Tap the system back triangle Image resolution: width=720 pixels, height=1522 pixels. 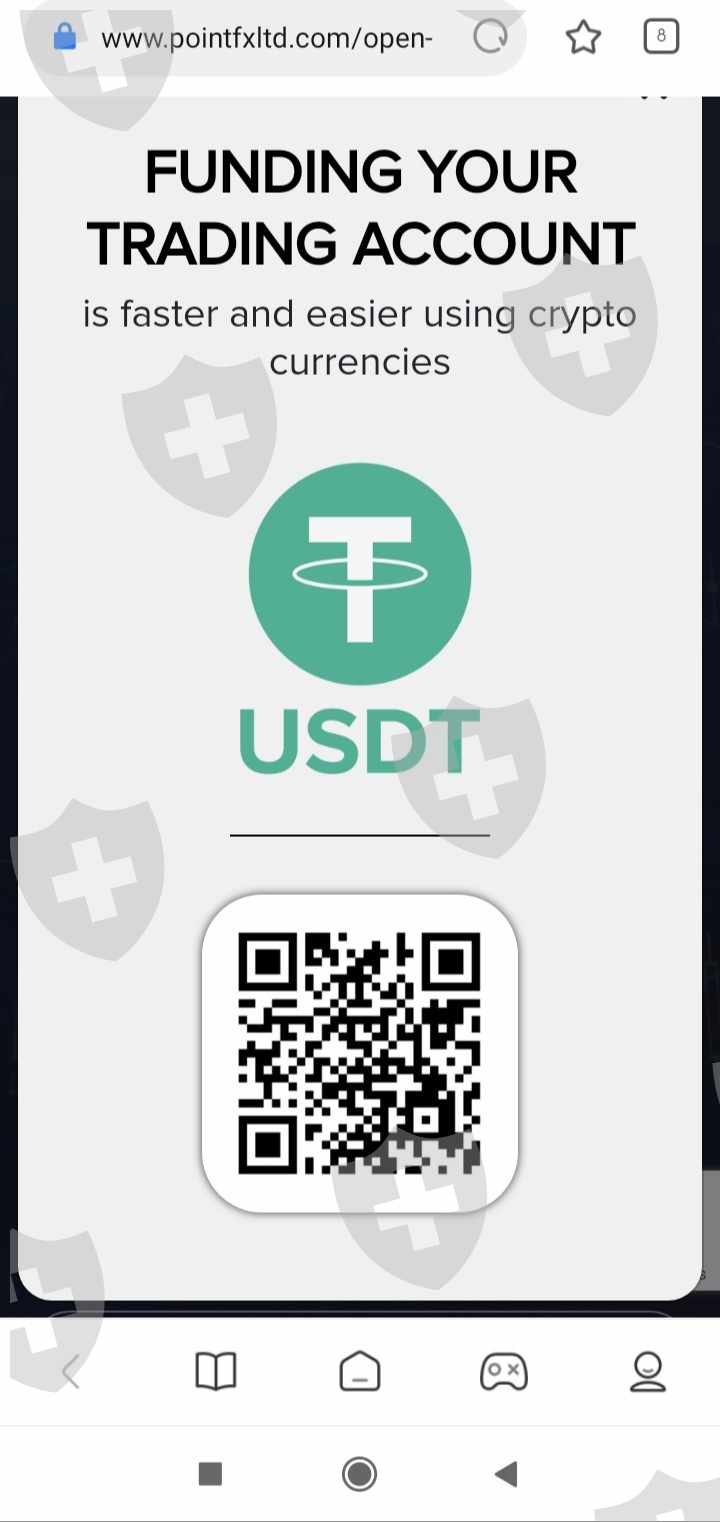[507, 1474]
